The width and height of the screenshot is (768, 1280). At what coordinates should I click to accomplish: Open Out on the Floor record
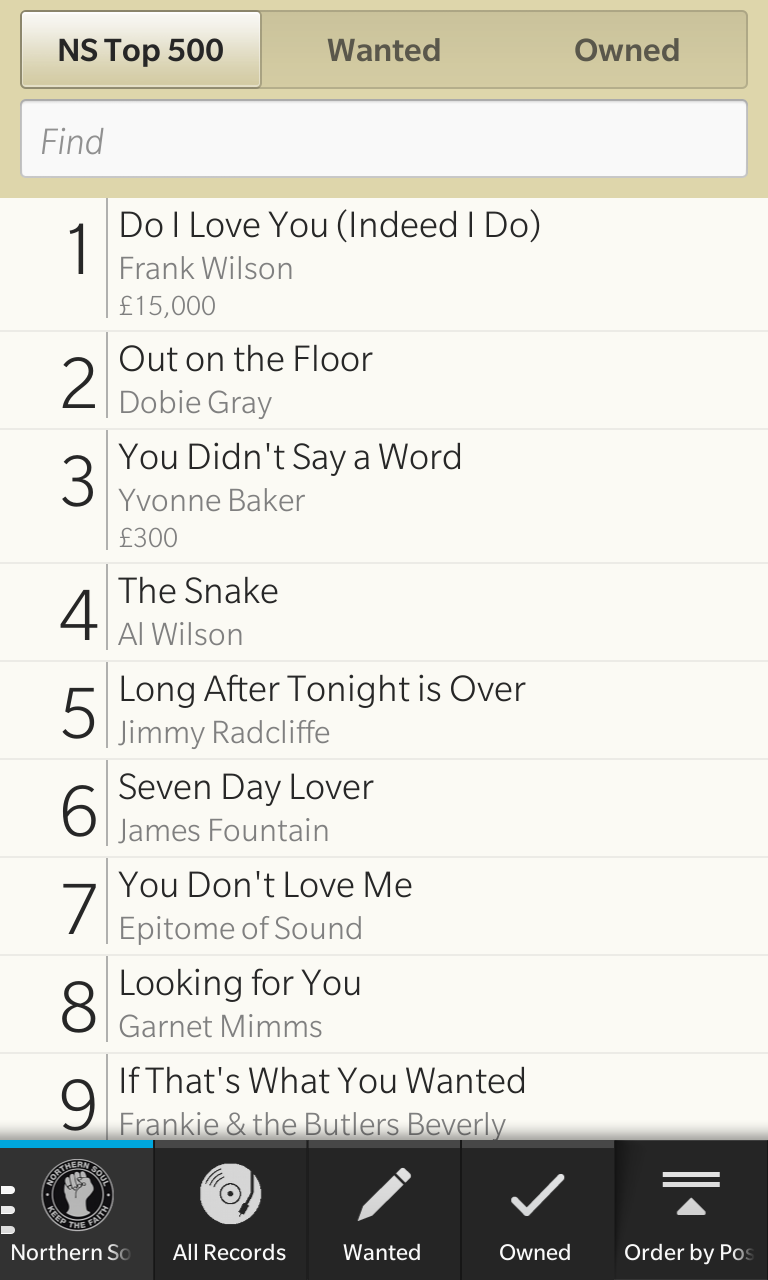(x=384, y=381)
